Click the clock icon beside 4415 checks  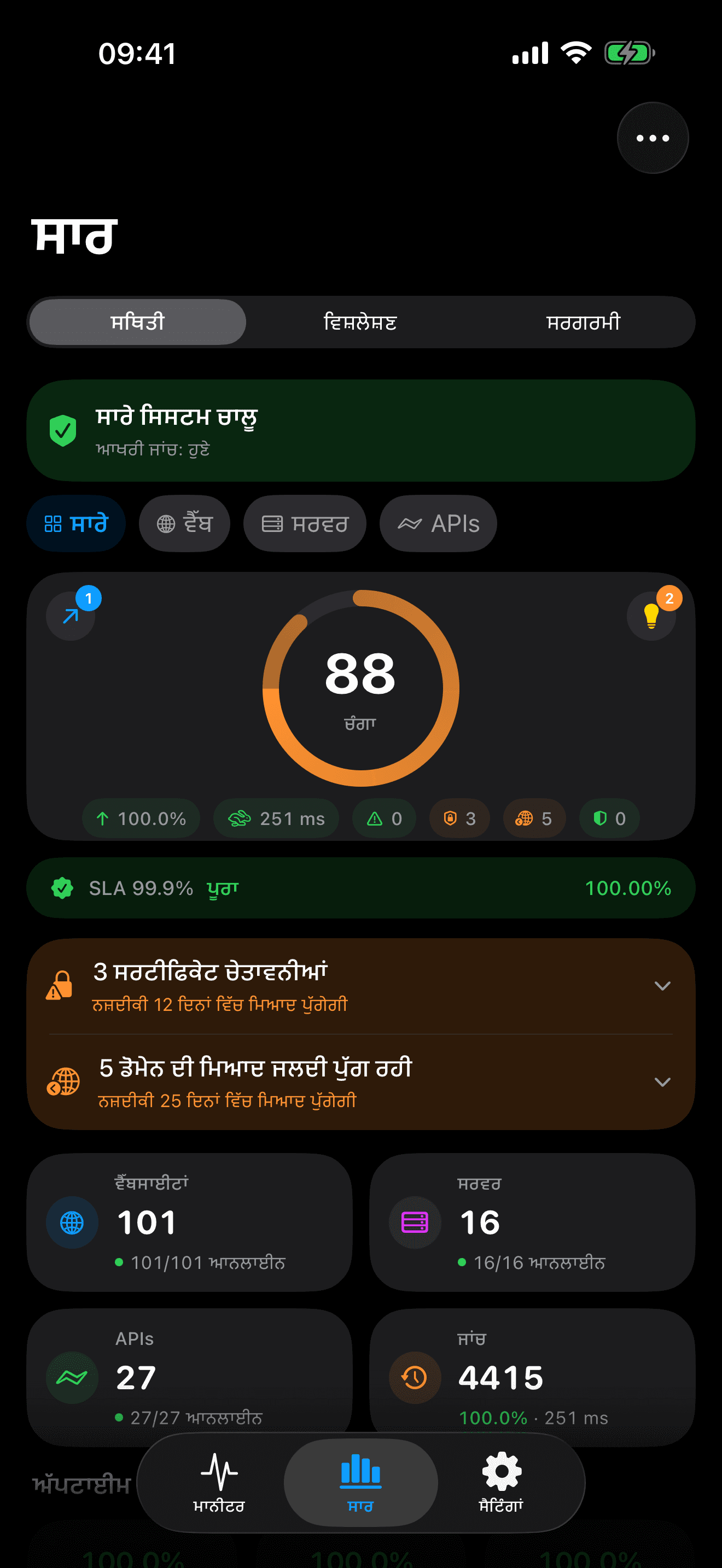click(414, 1377)
